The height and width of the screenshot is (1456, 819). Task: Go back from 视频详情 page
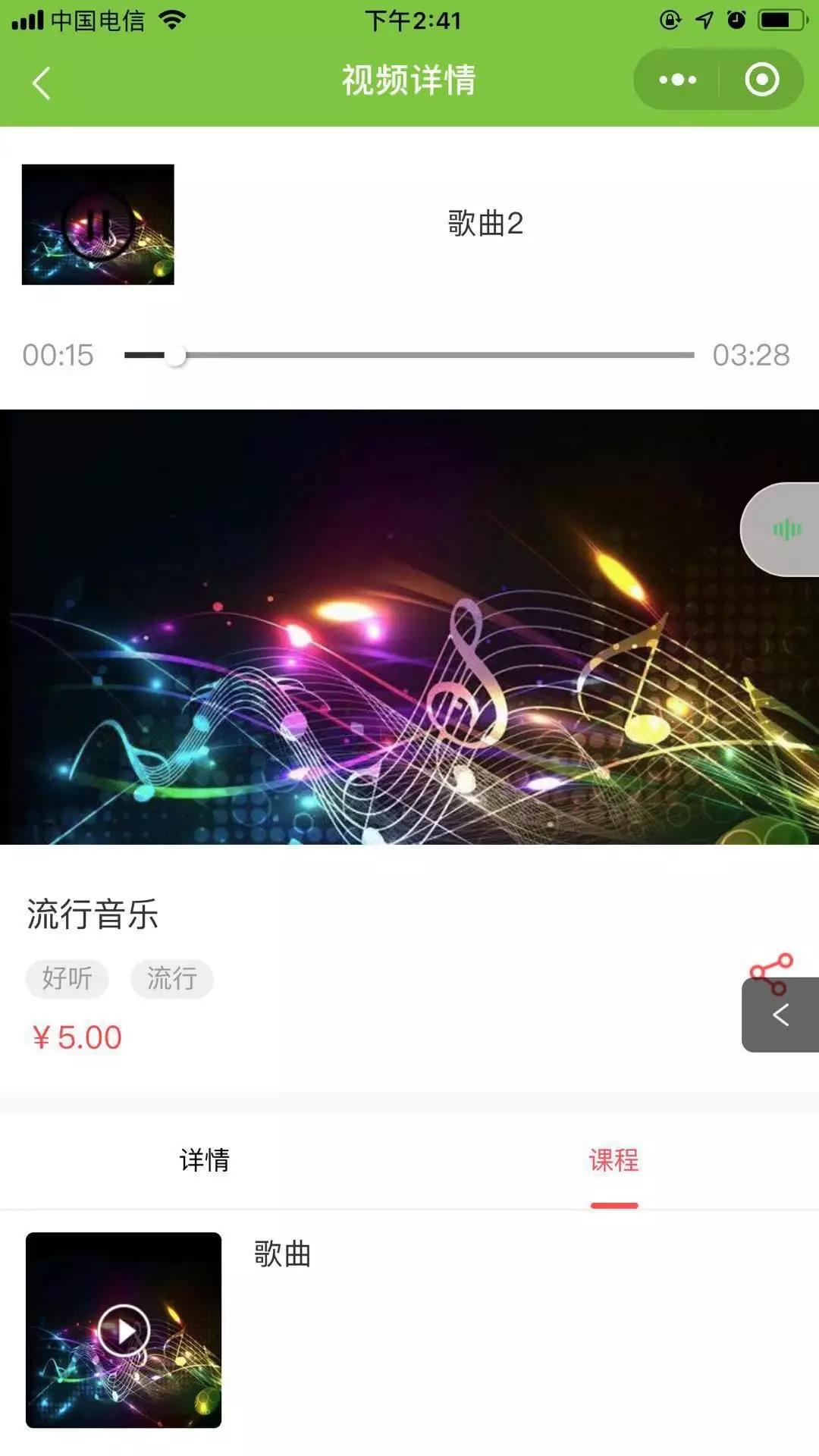pyautogui.click(x=42, y=82)
